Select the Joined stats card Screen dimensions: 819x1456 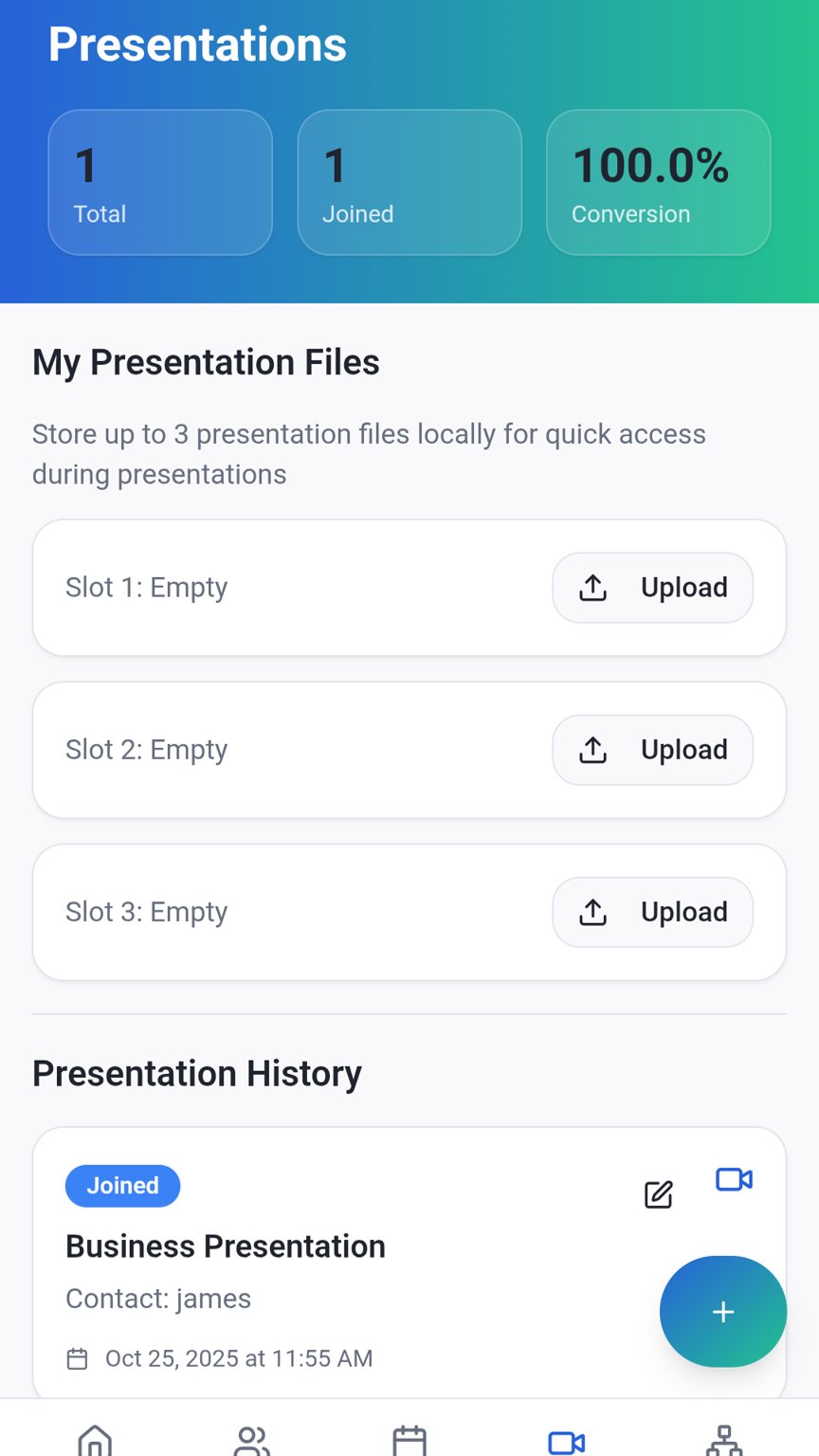409,182
